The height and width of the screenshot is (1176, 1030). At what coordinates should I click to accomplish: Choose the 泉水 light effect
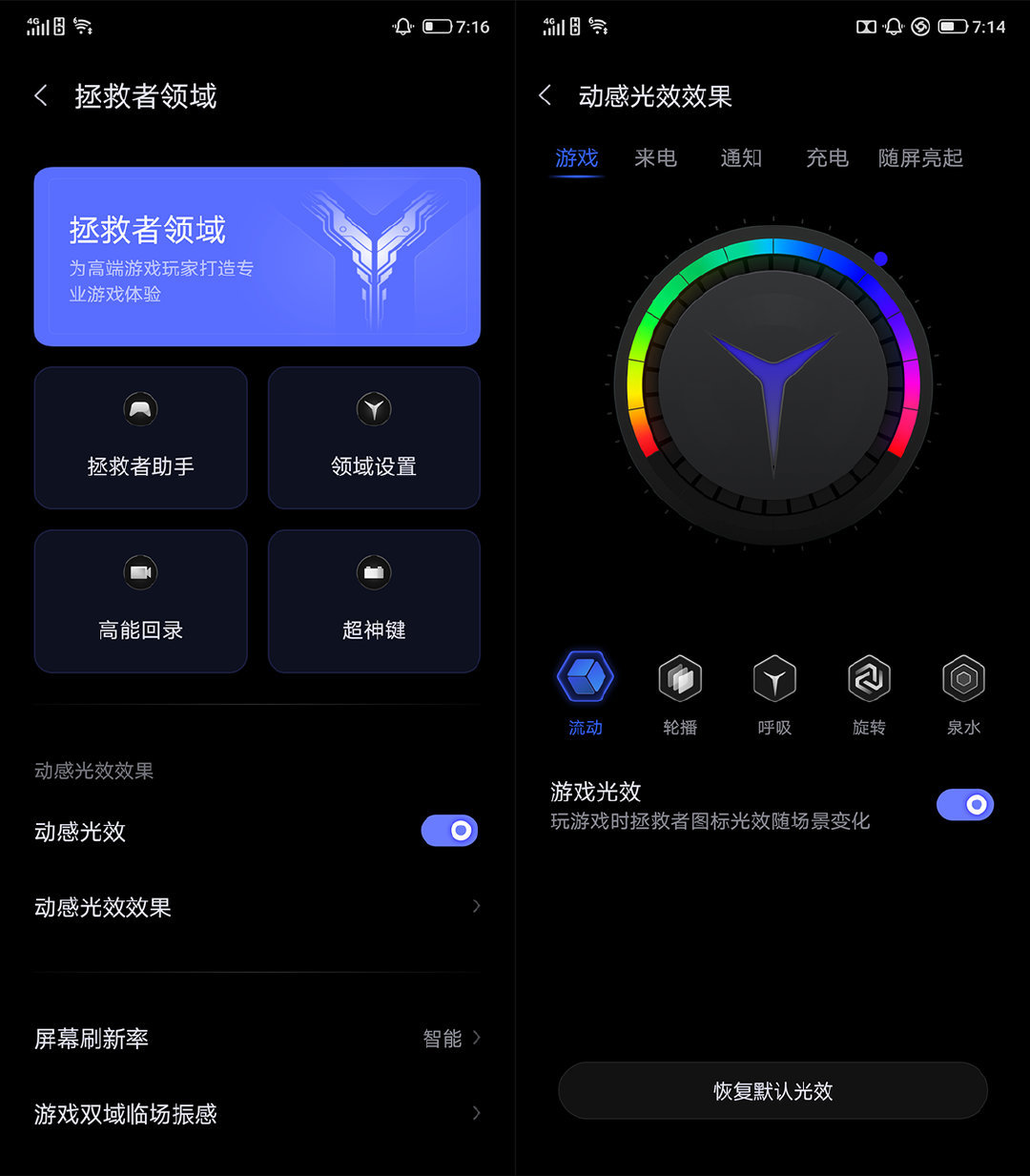(963, 693)
